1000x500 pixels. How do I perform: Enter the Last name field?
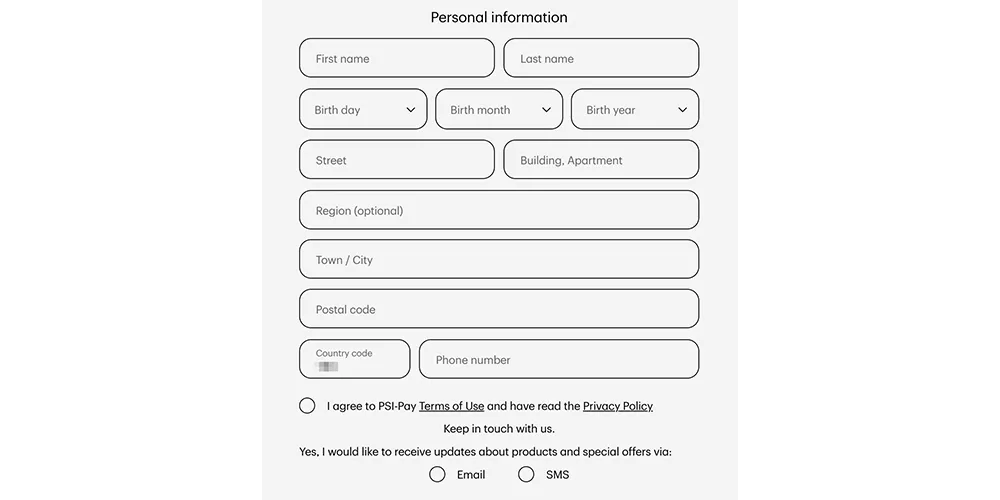(600, 58)
